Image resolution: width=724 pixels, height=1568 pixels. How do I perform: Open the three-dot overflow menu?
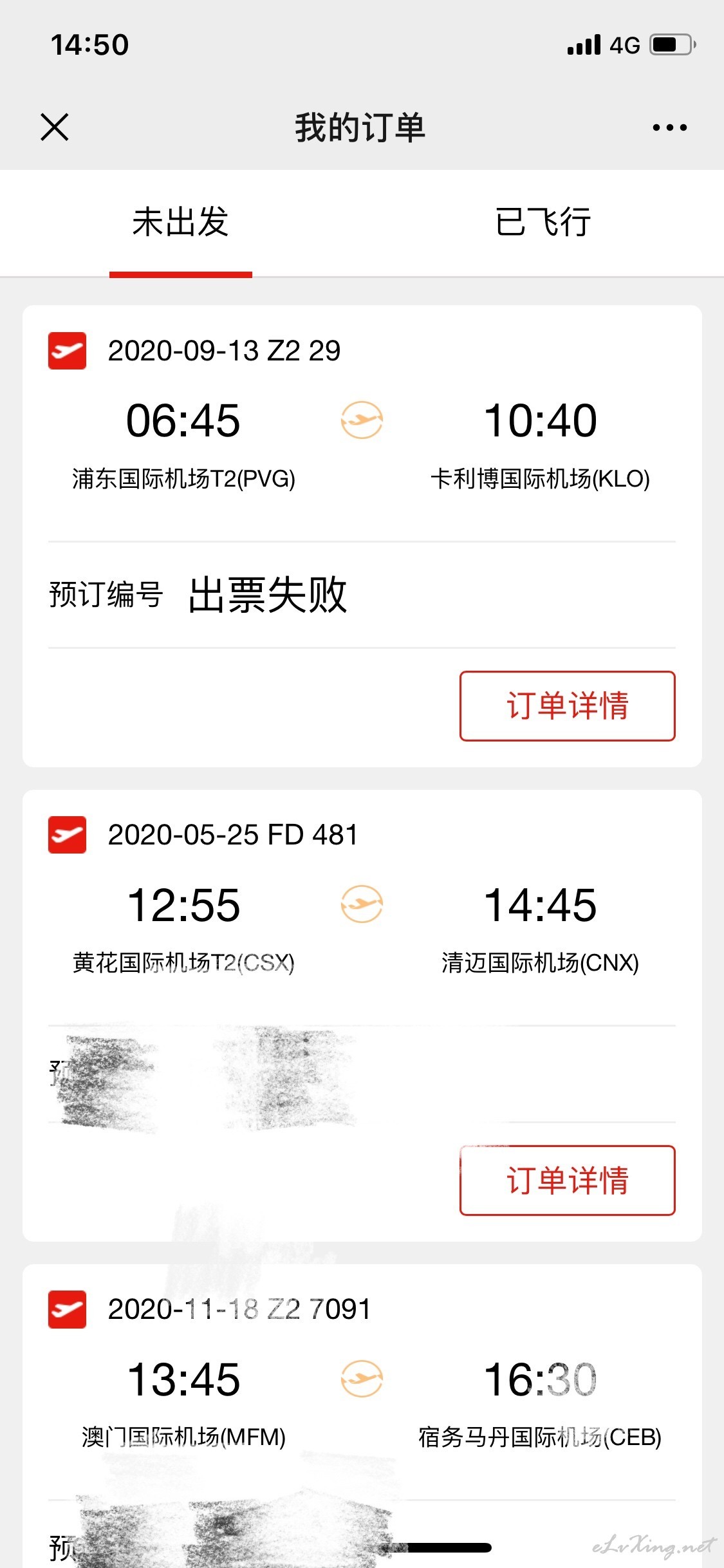(x=669, y=127)
